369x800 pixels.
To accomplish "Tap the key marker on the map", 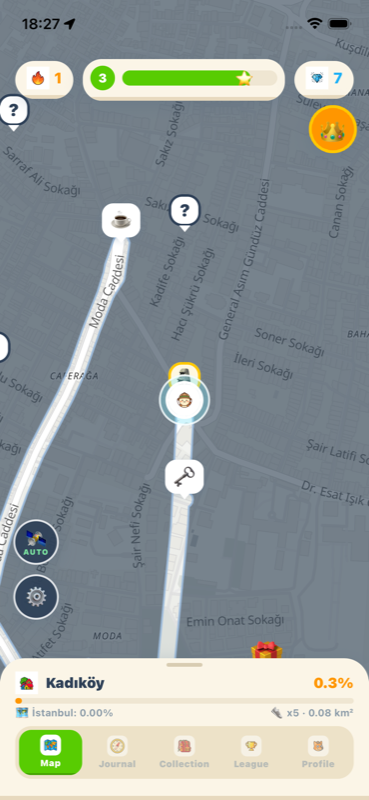I will point(184,479).
